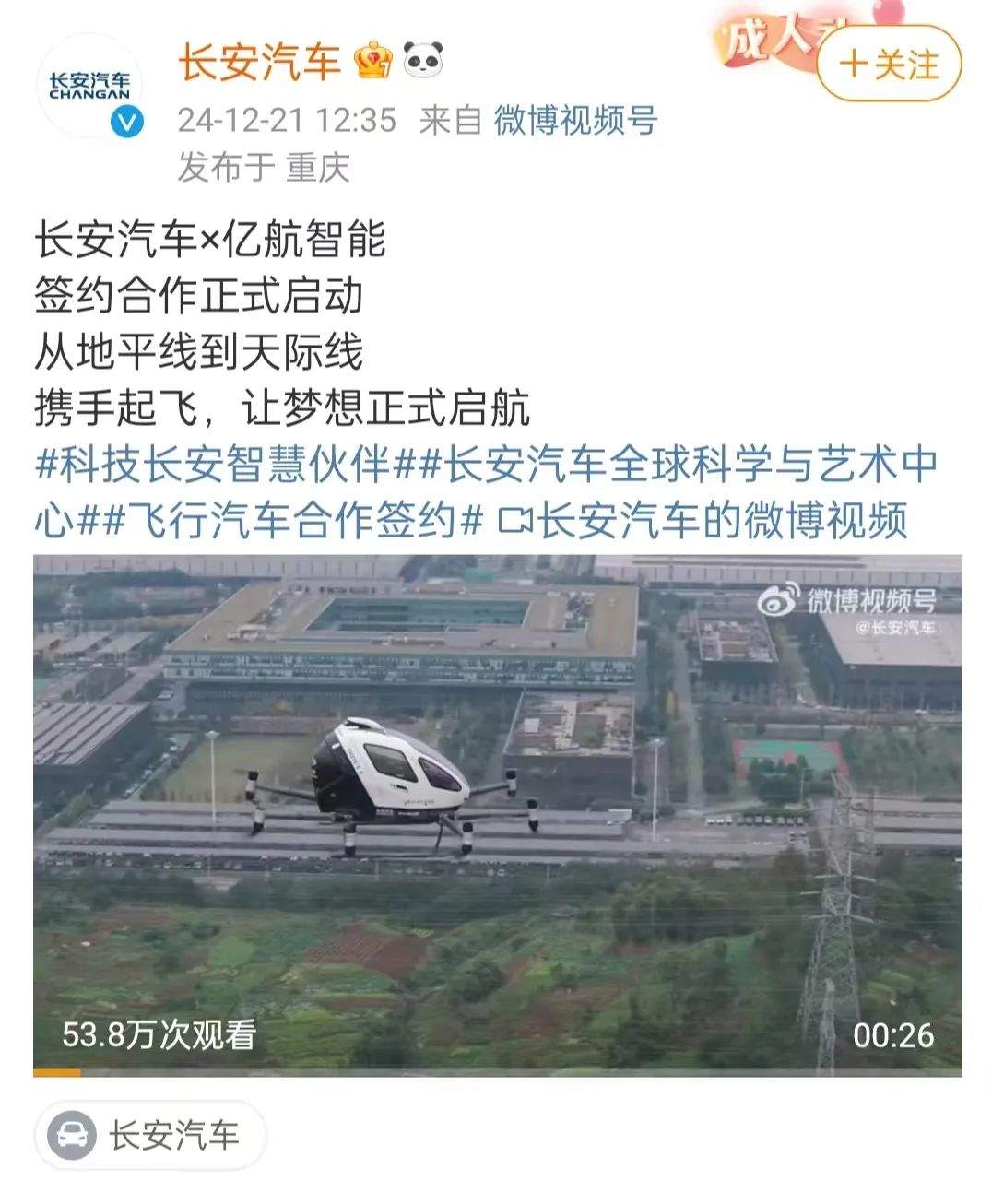
Task: Play the flying car video
Action: pyautogui.click(x=497, y=811)
